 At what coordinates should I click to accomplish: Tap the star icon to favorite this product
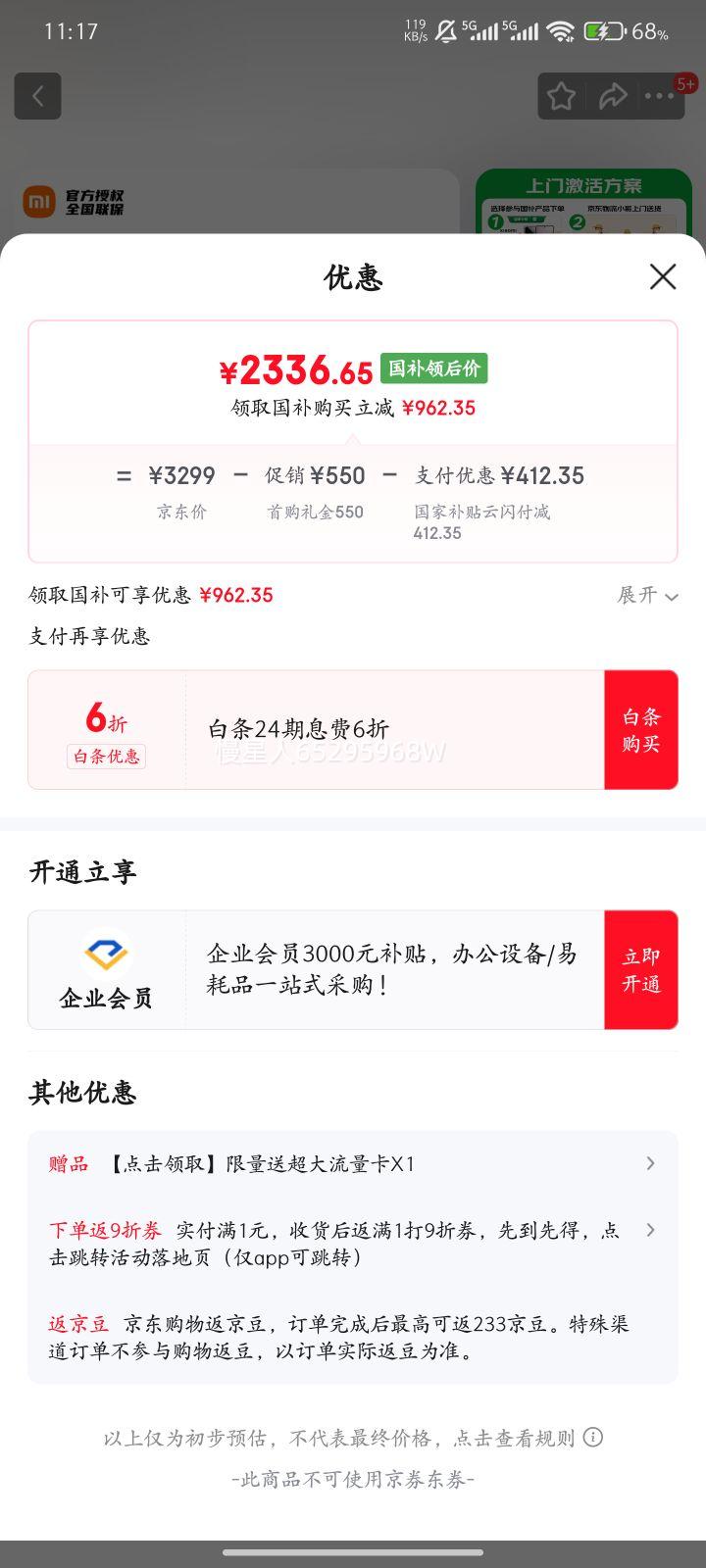(x=561, y=96)
